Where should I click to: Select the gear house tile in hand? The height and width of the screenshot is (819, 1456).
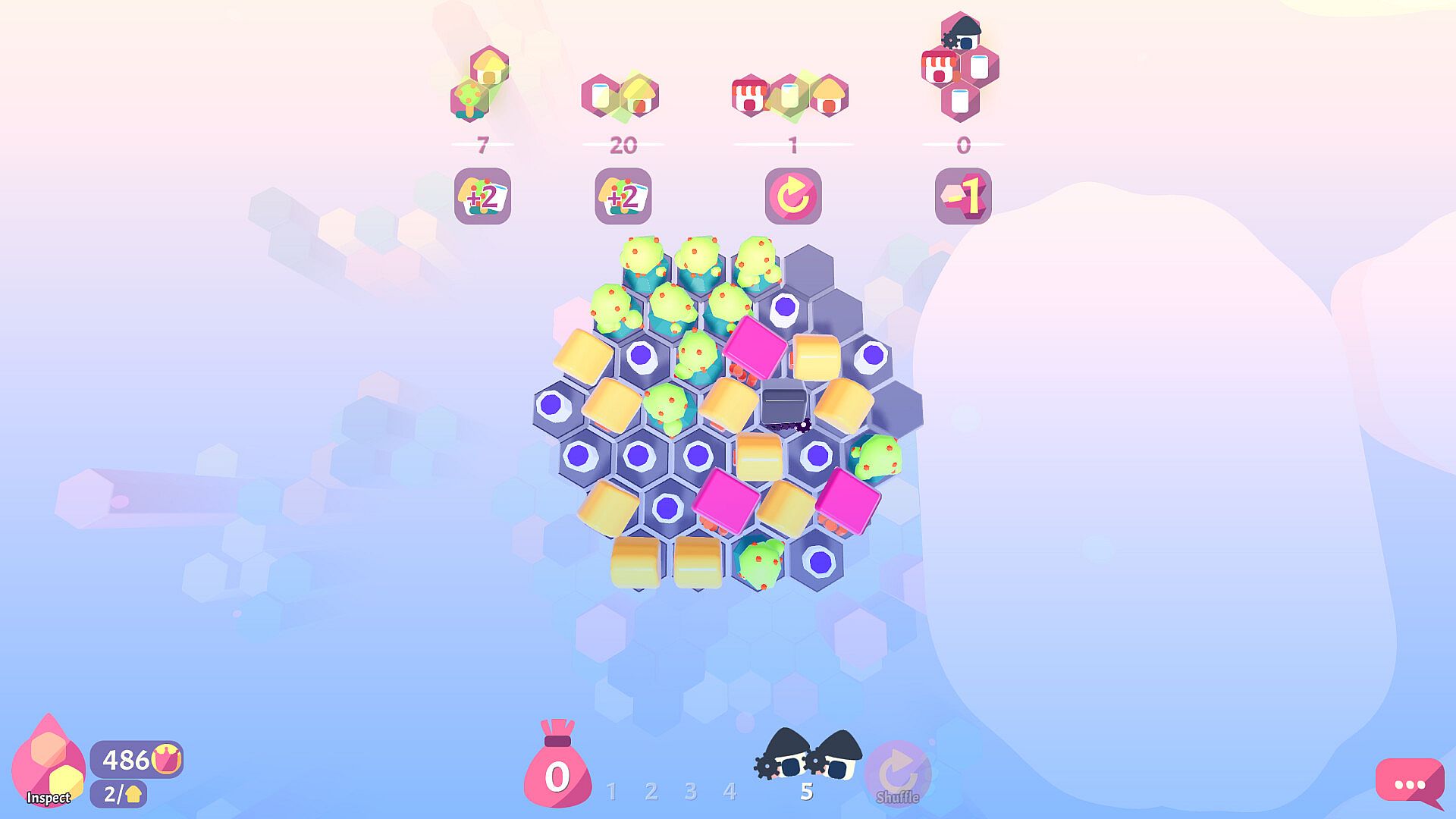point(808,756)
